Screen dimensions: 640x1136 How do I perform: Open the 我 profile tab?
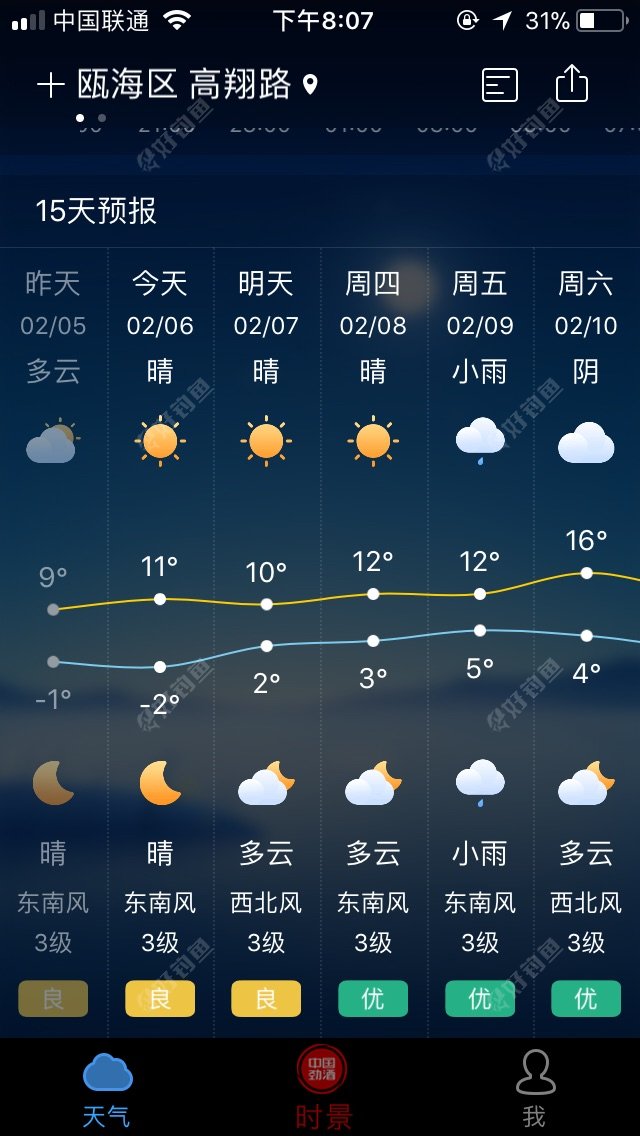click(x=535, y=1087)
